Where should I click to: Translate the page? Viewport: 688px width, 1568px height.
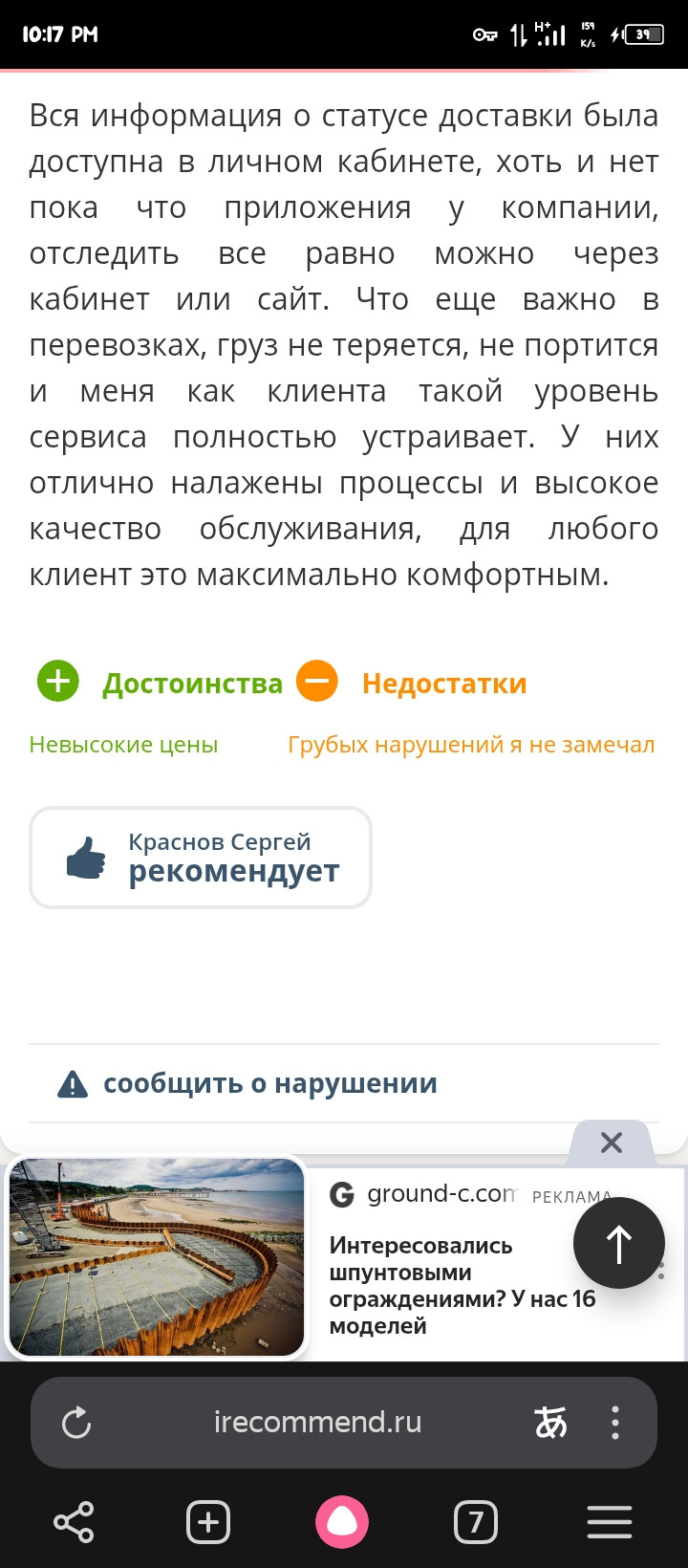click(550, 1423)
